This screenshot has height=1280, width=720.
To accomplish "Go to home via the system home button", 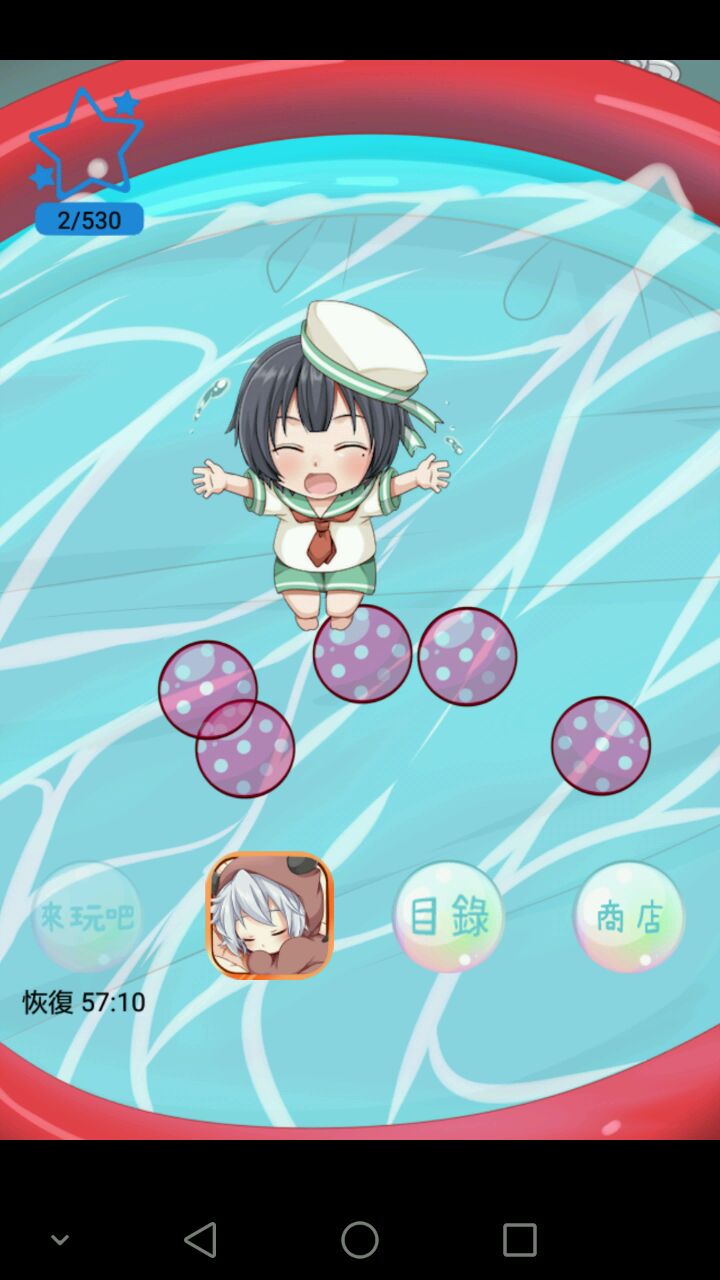I will pyautogui.click(x=360, y=1240).
